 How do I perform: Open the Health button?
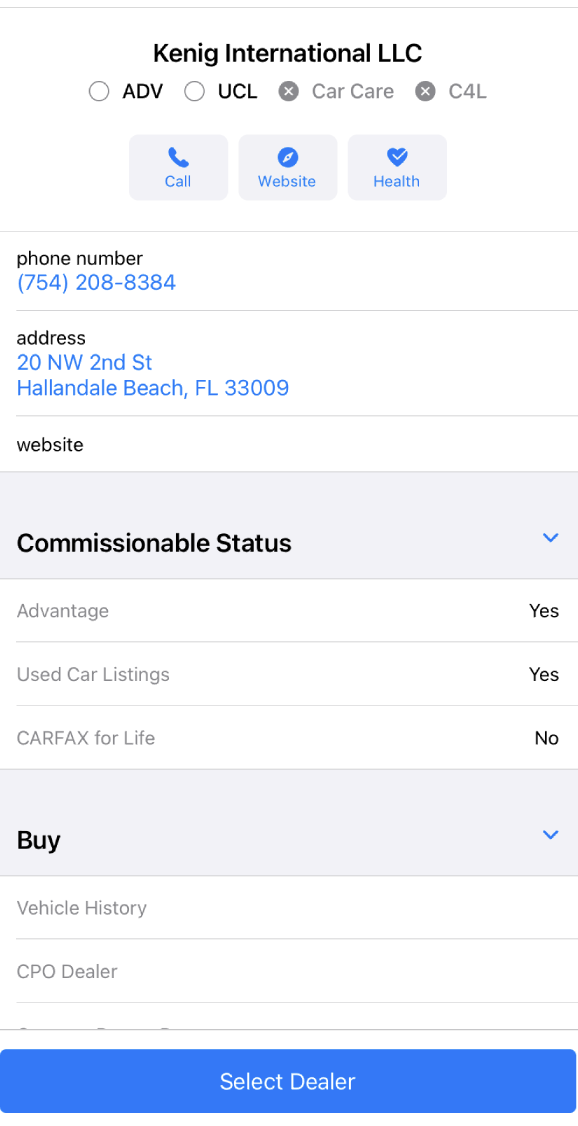click(x=397, y=167)
